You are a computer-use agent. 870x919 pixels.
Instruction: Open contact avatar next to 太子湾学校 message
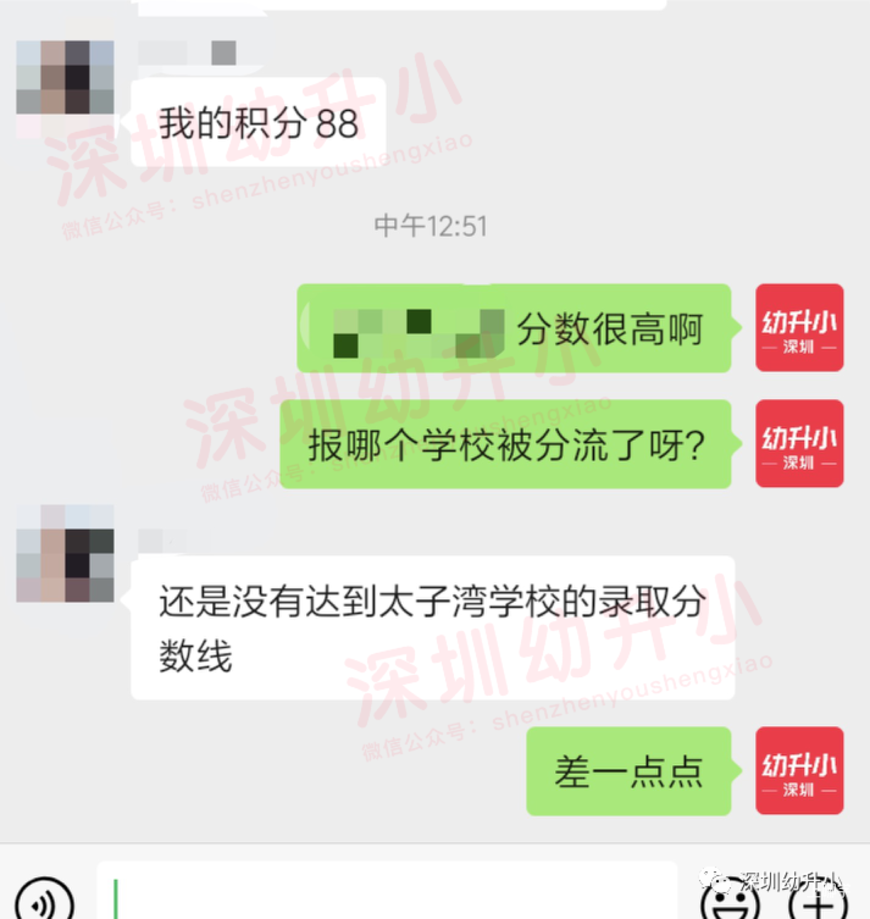point(65,555)
